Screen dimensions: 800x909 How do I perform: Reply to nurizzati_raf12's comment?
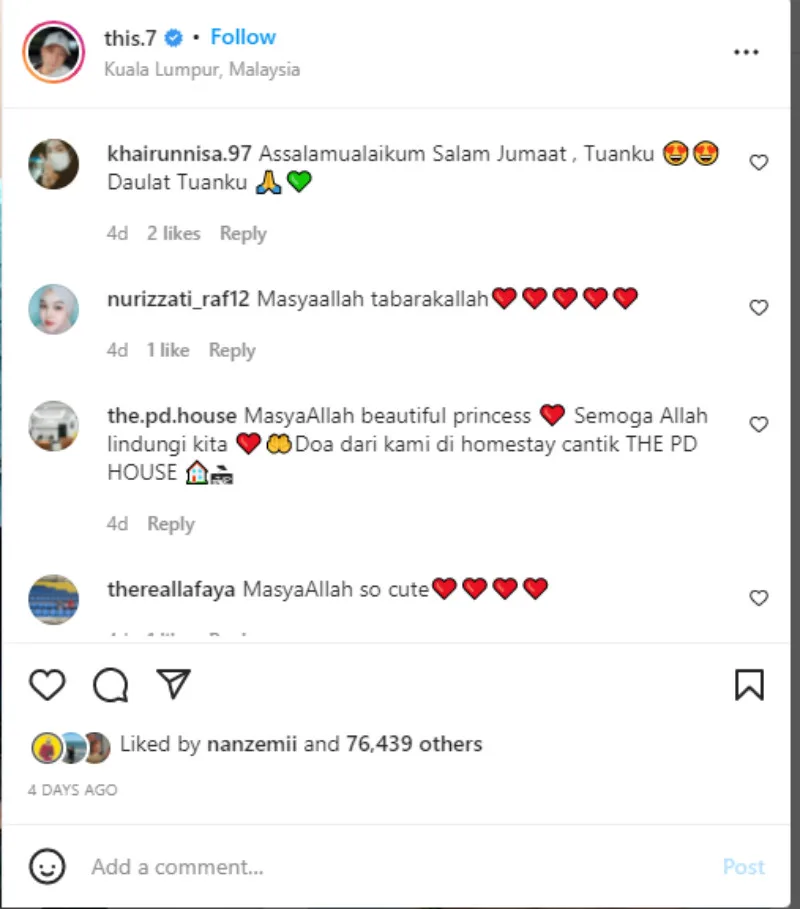click(232, 350)
